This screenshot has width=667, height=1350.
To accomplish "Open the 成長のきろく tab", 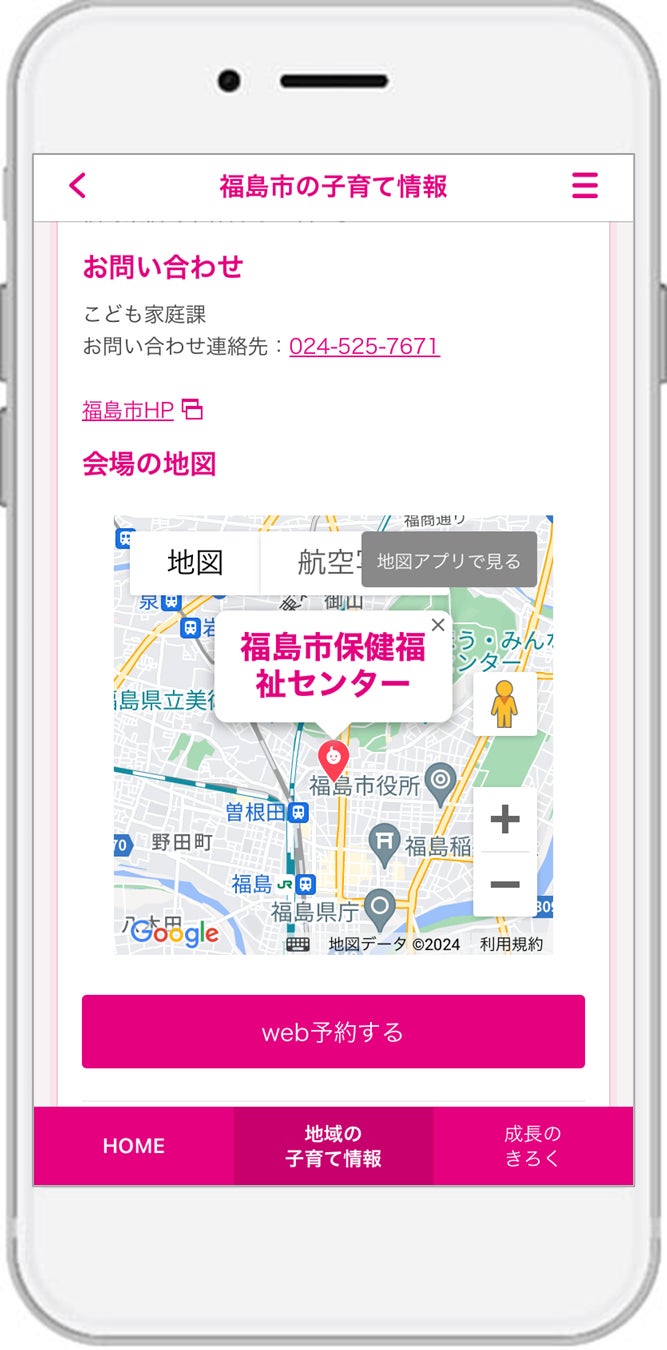I will point(533,1146).
